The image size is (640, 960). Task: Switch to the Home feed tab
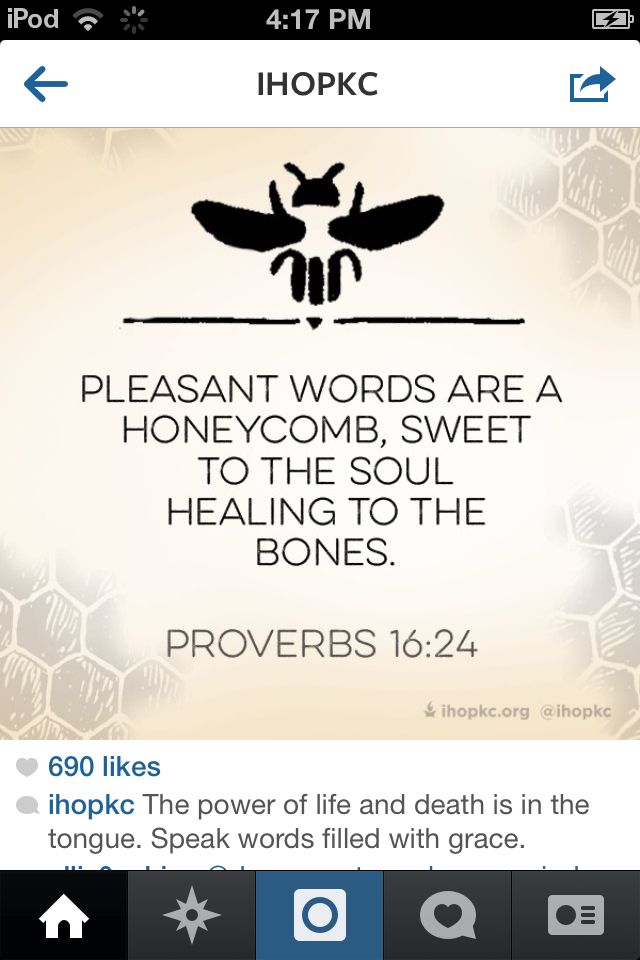[x=63, y=915]
